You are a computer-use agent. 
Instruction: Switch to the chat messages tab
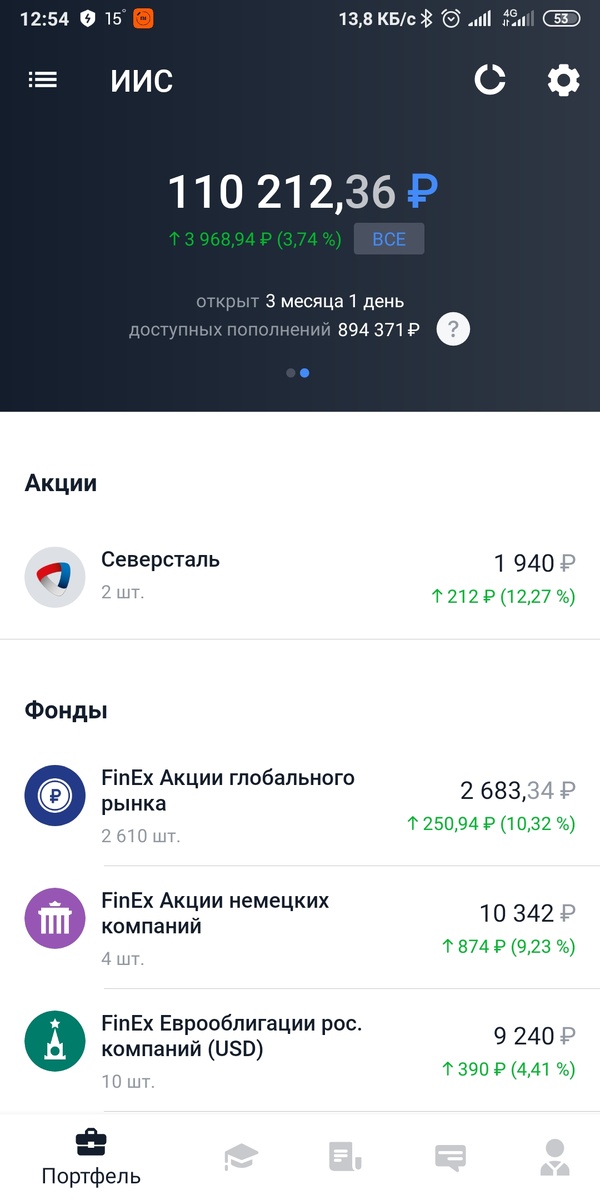click(450, 1157)
